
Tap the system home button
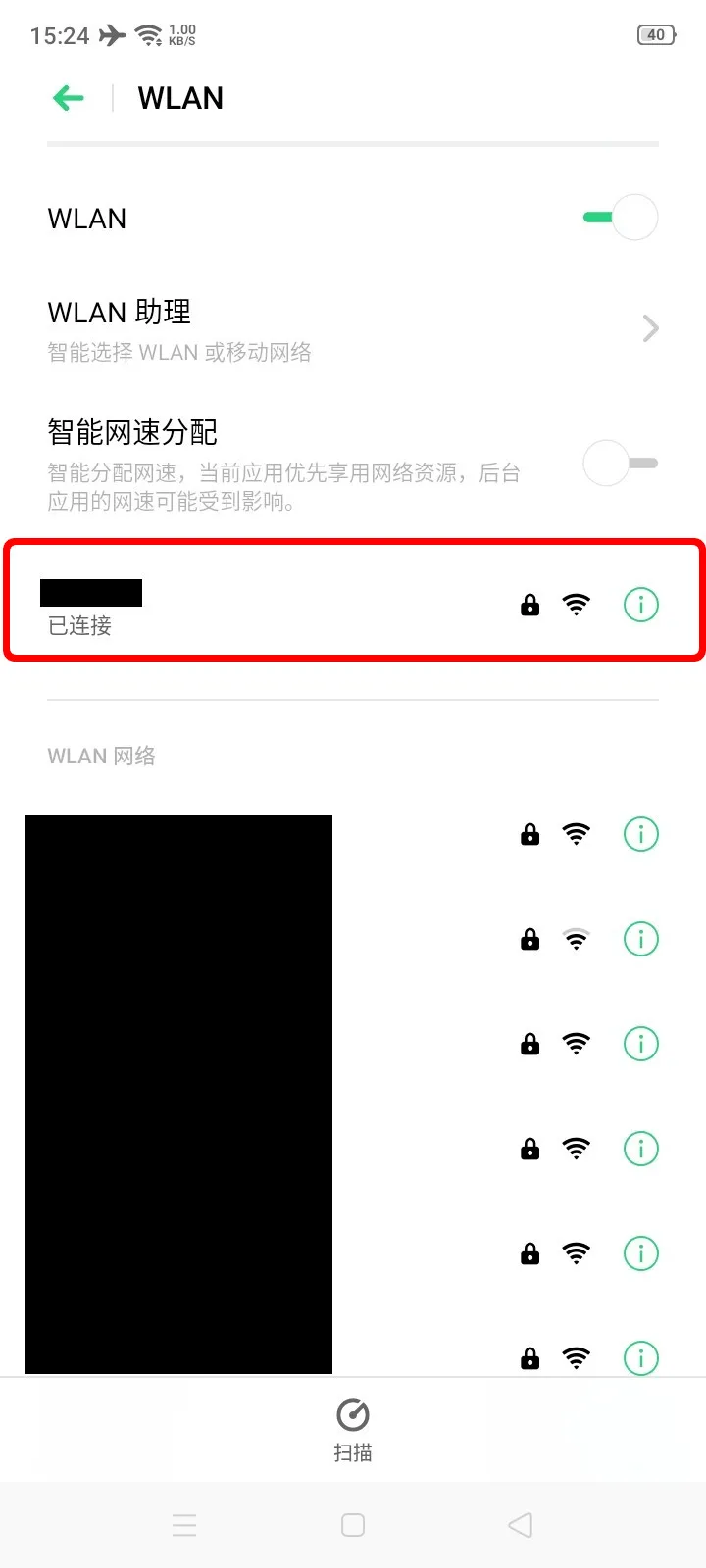(353, 1525)
